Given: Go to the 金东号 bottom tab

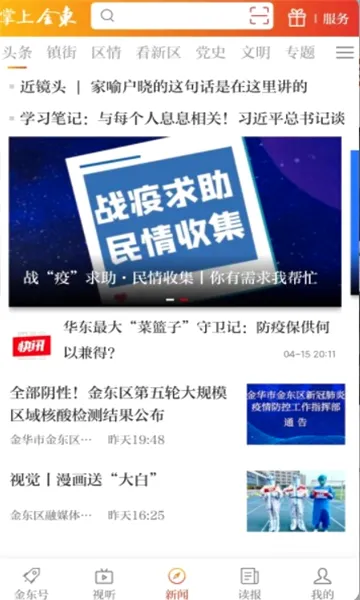Looking at the screenshot, I should point(32,583).
